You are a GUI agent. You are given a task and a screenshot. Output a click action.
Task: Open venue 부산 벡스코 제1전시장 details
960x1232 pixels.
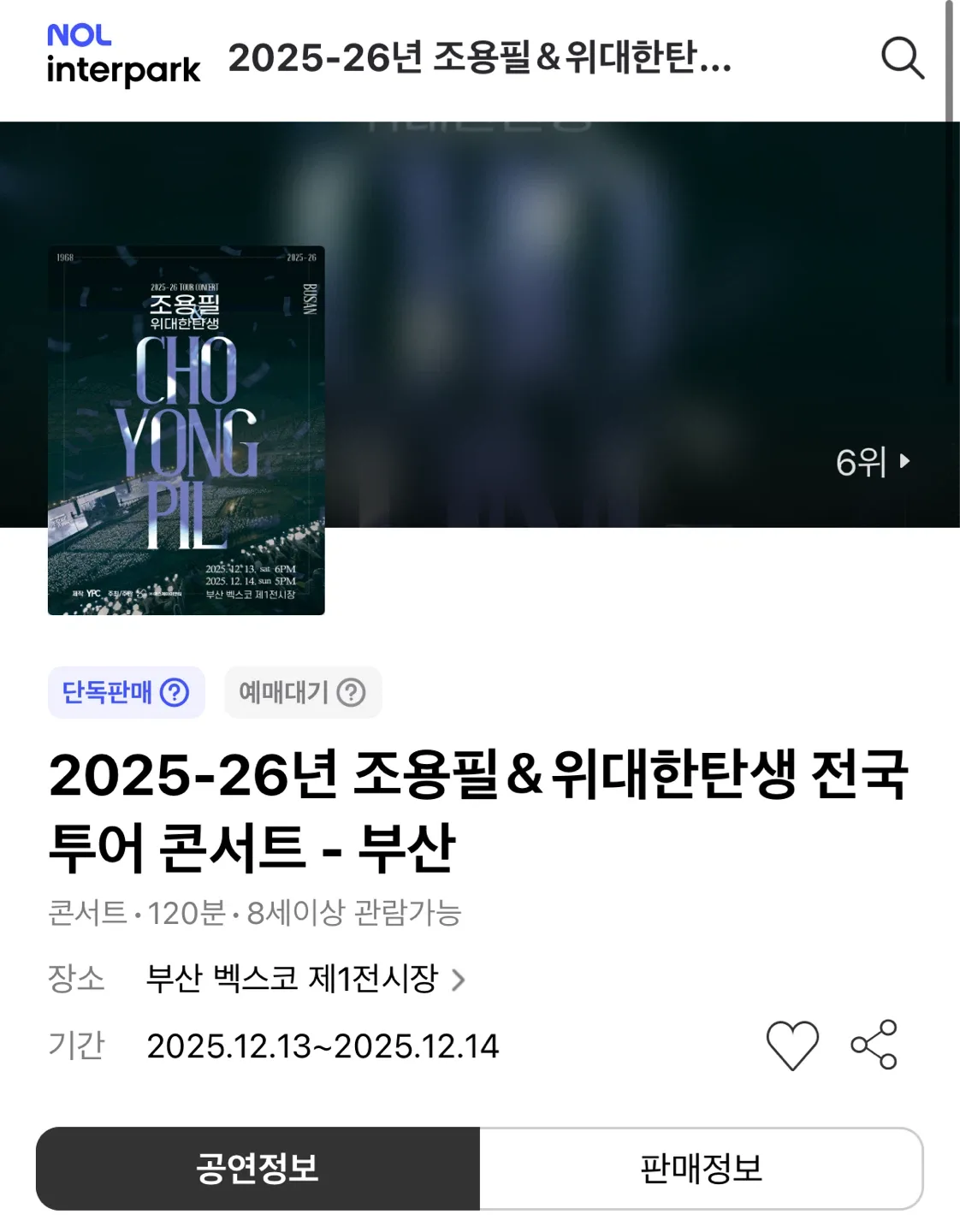305,979
